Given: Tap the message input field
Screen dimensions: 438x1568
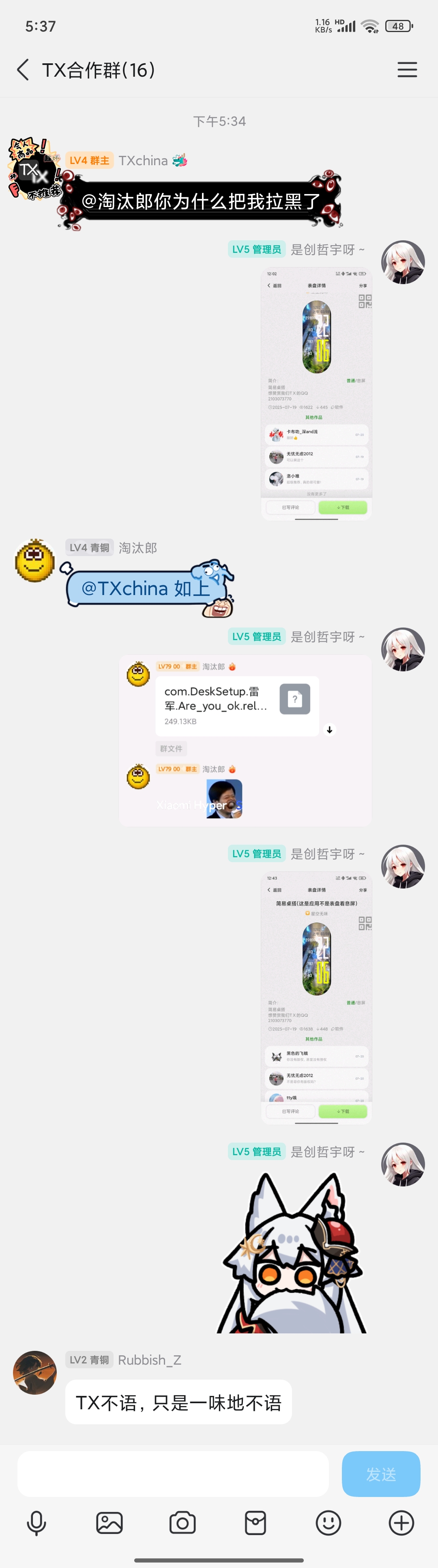Looking at the screenshot, I should click(x=173, y=1474).
